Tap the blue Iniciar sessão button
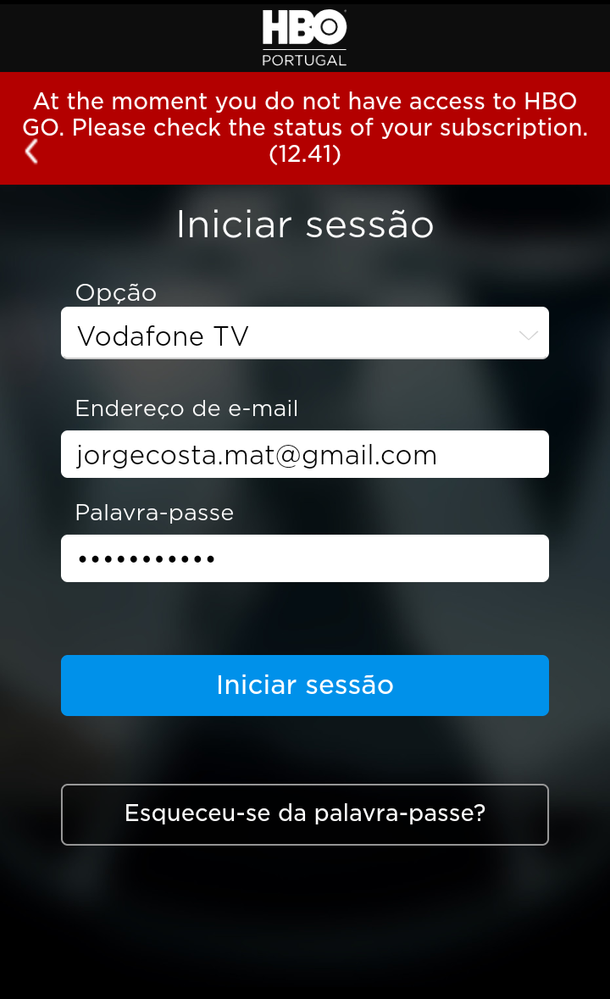 (304, 685)
